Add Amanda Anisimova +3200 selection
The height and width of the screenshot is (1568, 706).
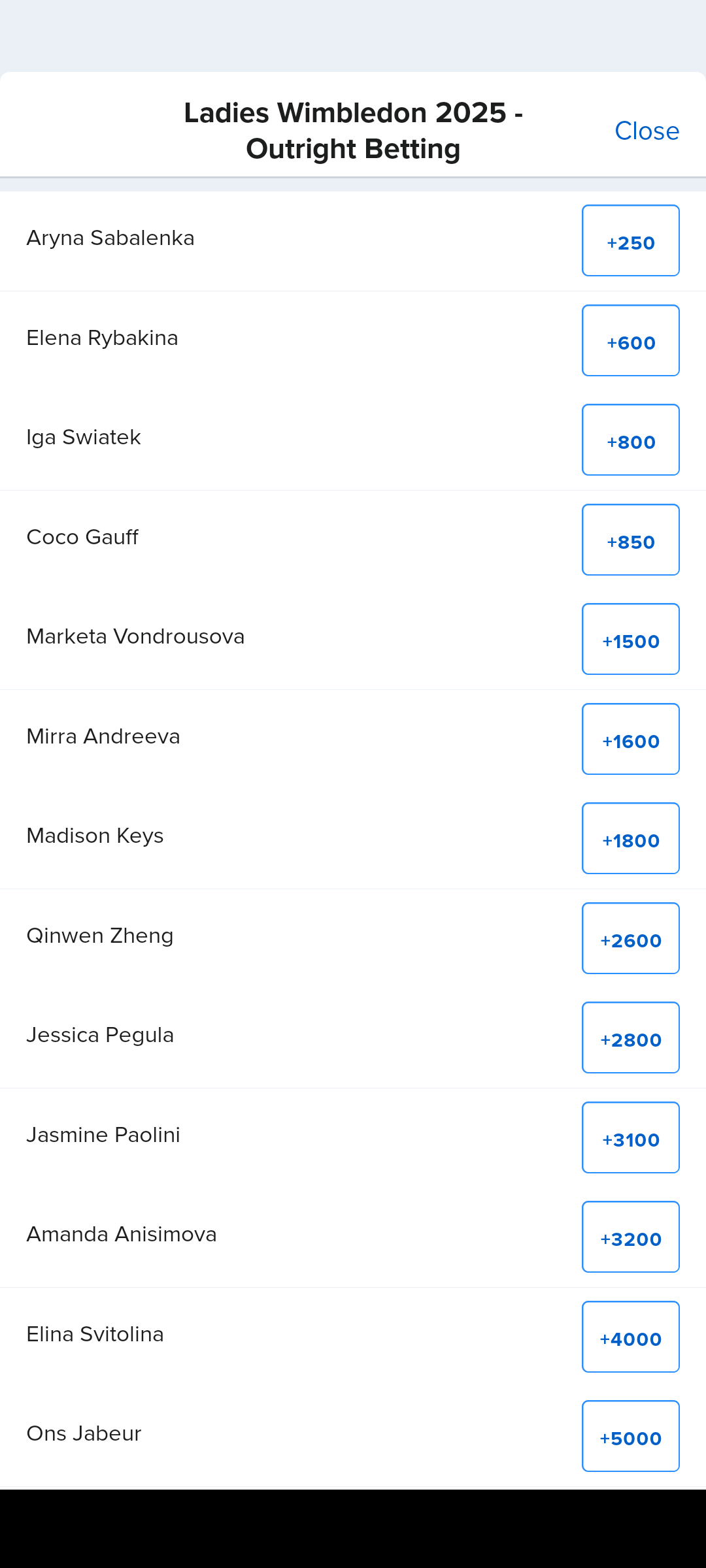630,1237
